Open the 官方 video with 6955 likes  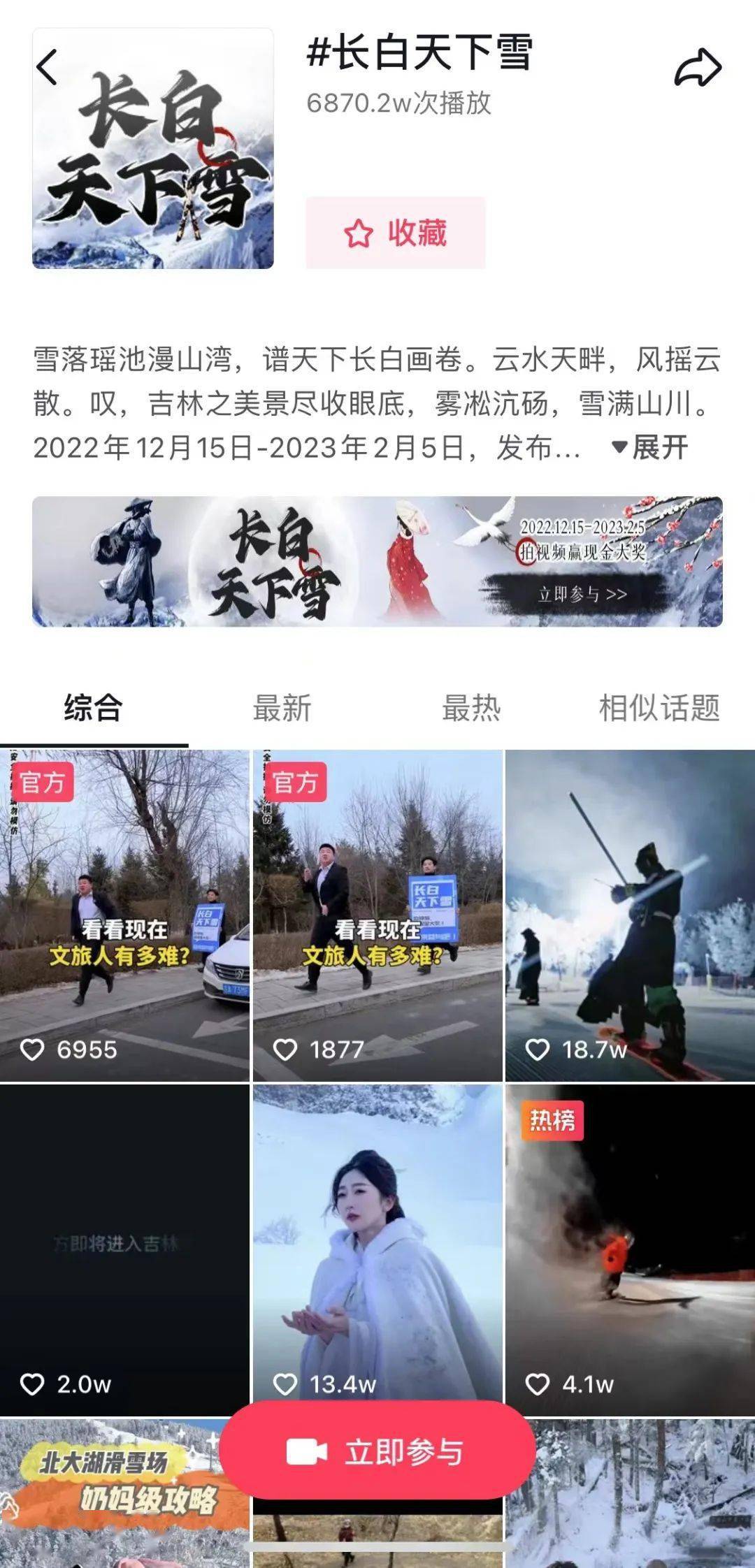tap(124, 915)
